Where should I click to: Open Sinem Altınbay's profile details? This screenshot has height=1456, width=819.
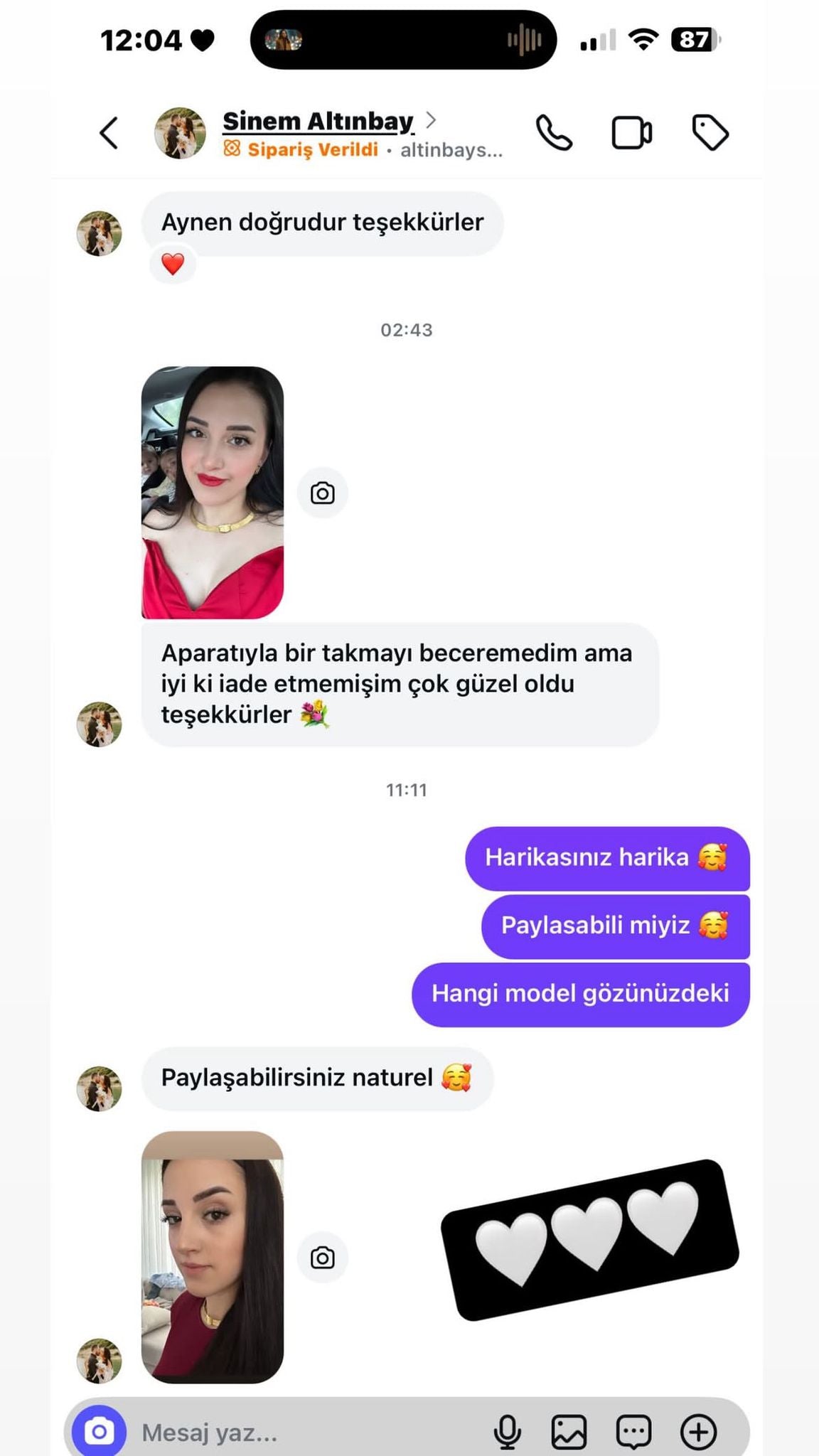pyautogui.click(x=318, y=122)
